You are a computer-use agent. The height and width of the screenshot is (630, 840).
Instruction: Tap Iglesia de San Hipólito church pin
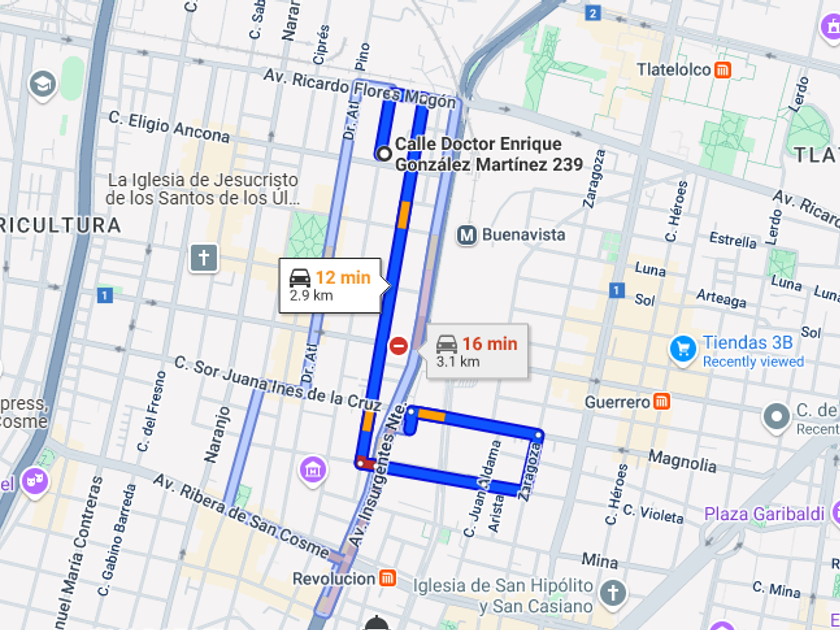click(x=613, y=593)
